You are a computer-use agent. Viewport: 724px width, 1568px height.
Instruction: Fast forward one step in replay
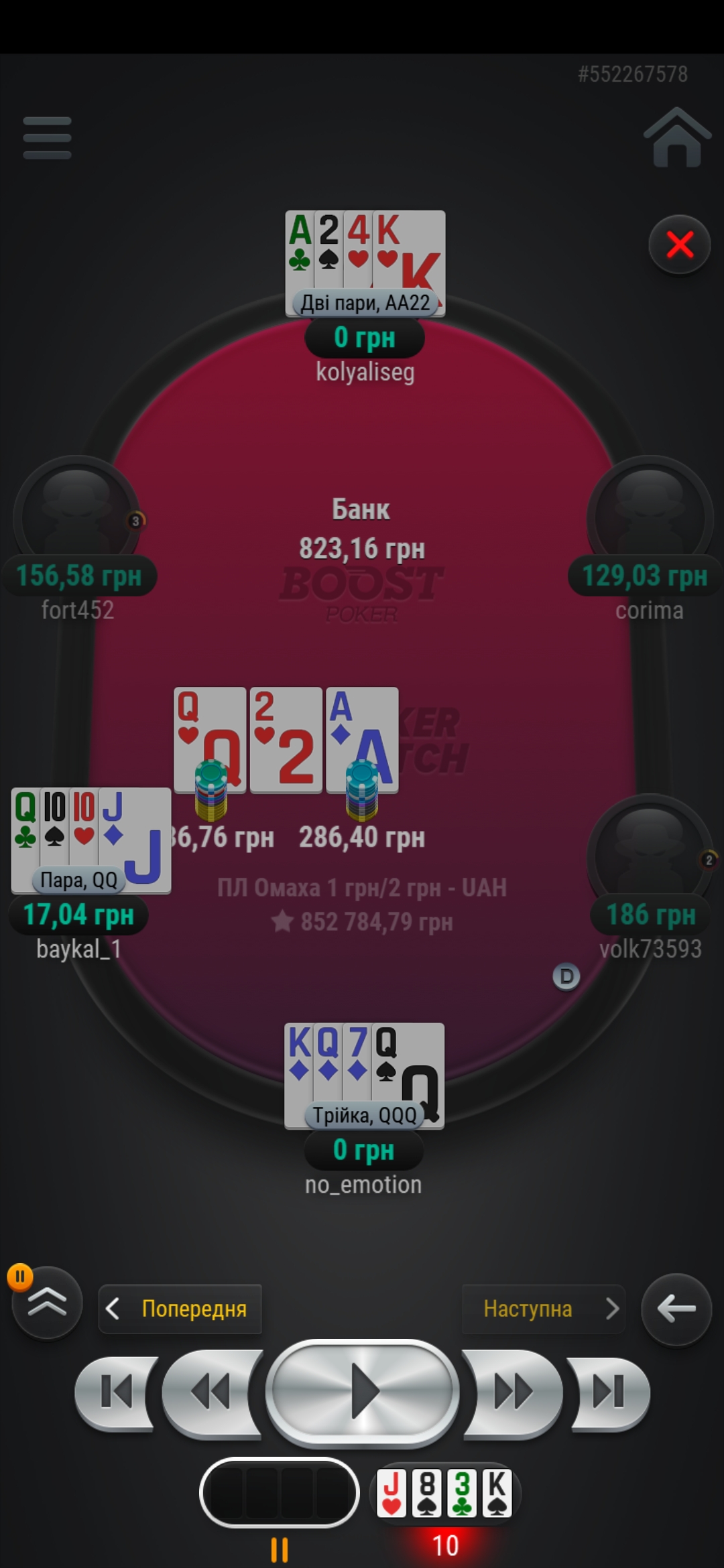pyautogui.click(x=514, y=1392)
